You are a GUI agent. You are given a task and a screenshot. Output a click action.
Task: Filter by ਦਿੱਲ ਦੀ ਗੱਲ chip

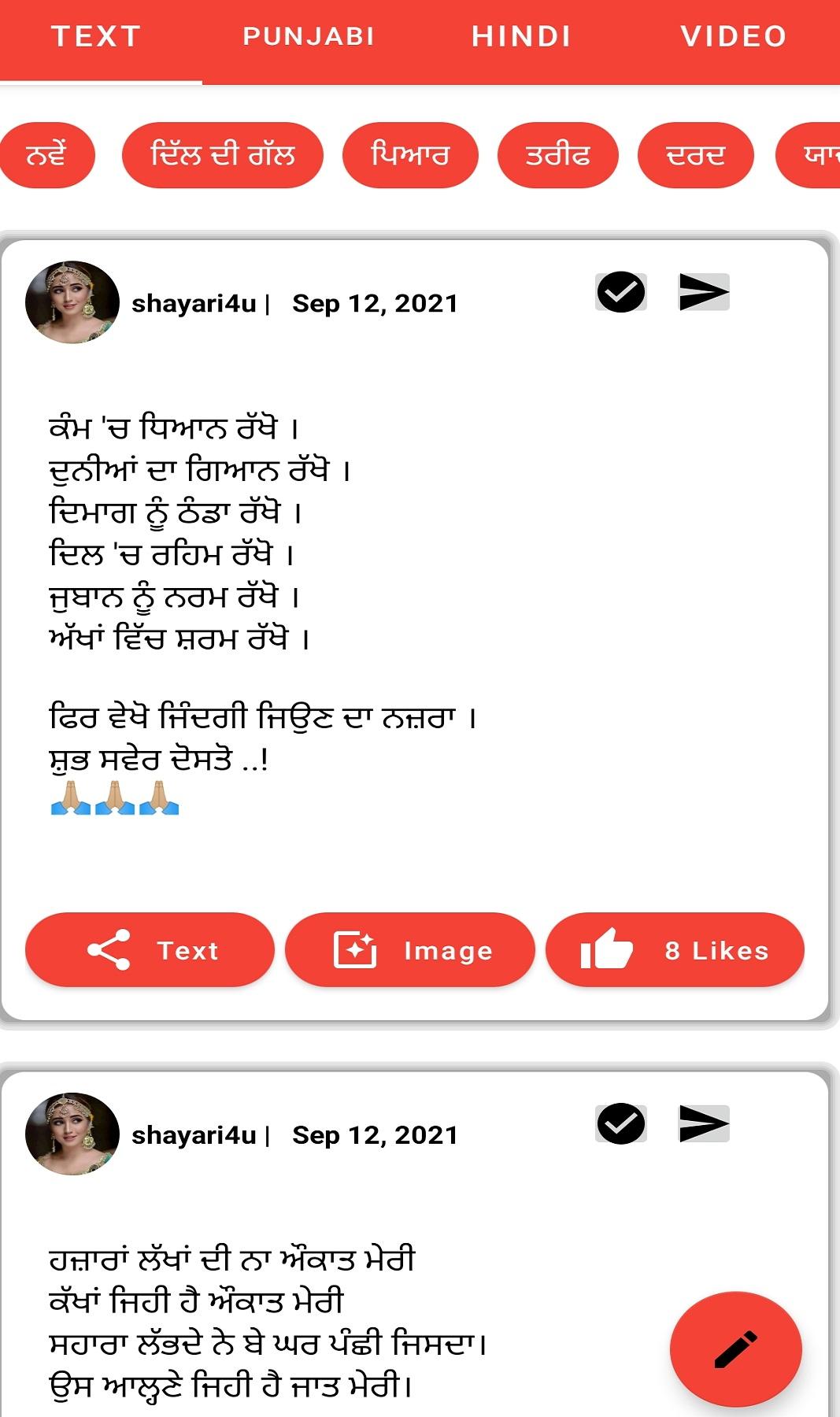(222, 155)
